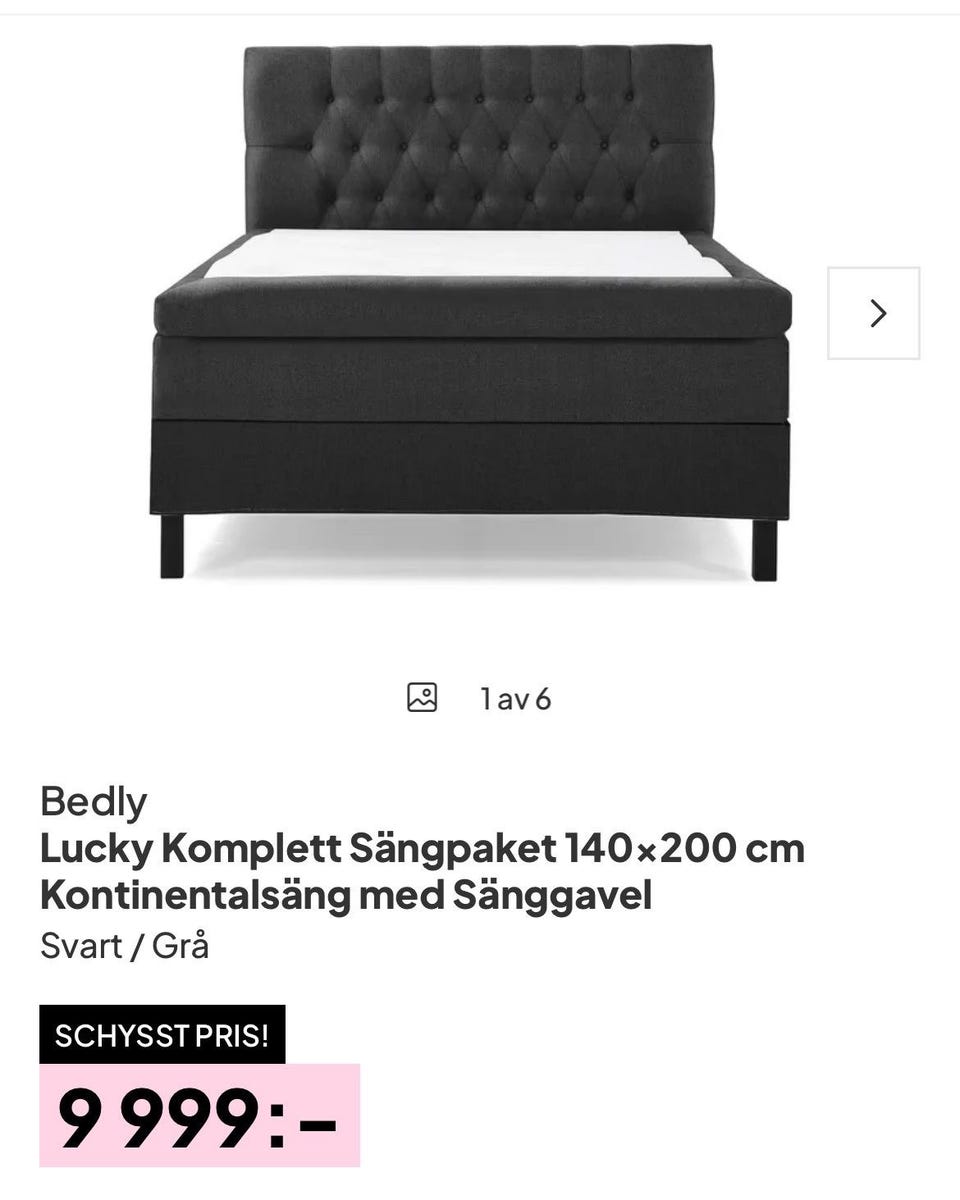The image size is (960, 1200).
Task: Click the SCHYSST PRIS! badge
Action: [x=163, y=1035]
